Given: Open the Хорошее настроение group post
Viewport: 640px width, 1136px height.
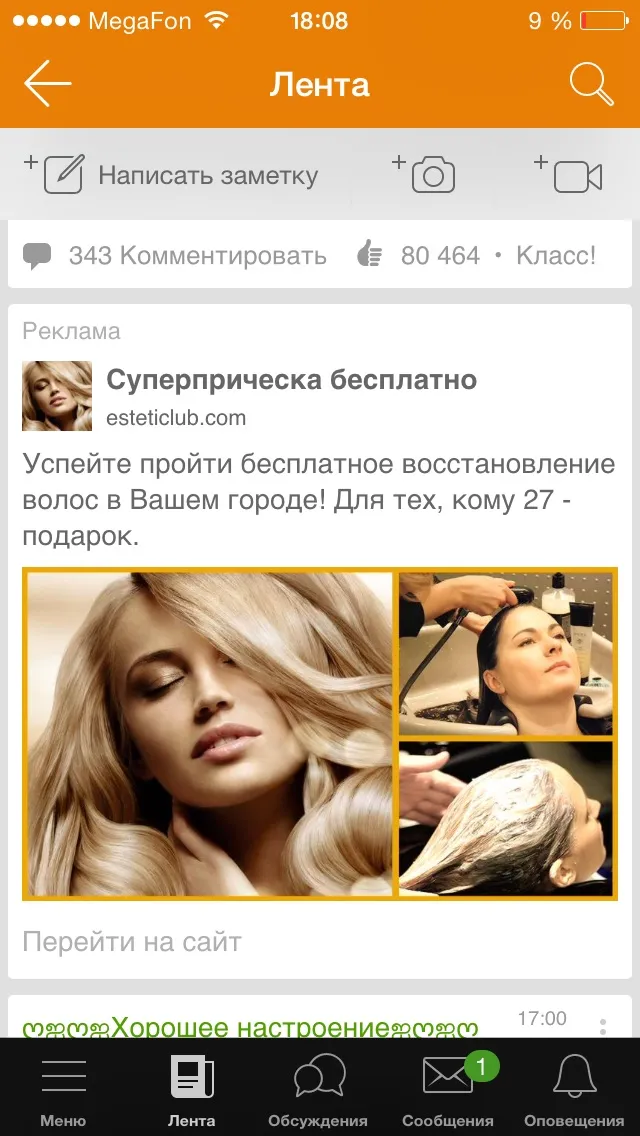Looking at the screenshot, I should [x=251, y=1027].
